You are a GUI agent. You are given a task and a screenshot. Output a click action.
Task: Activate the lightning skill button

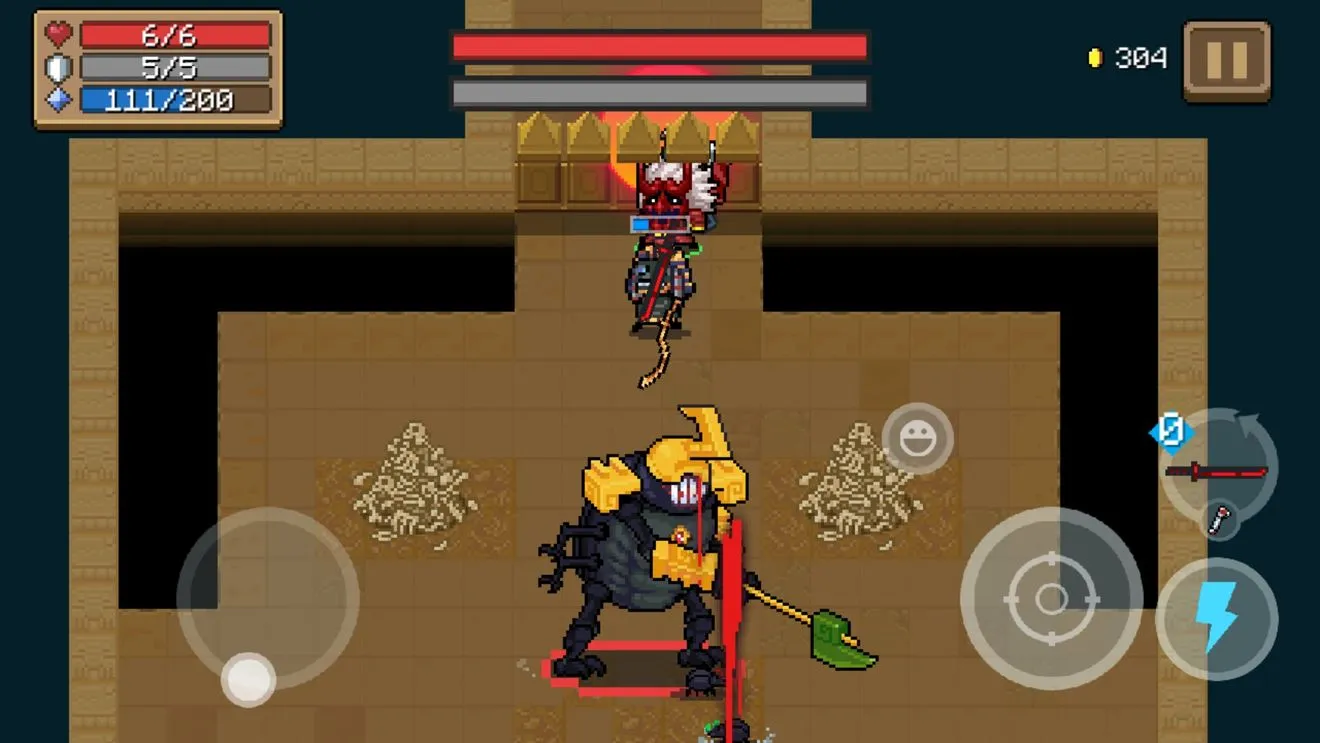pyautogui.click(x=1216, y=619)
